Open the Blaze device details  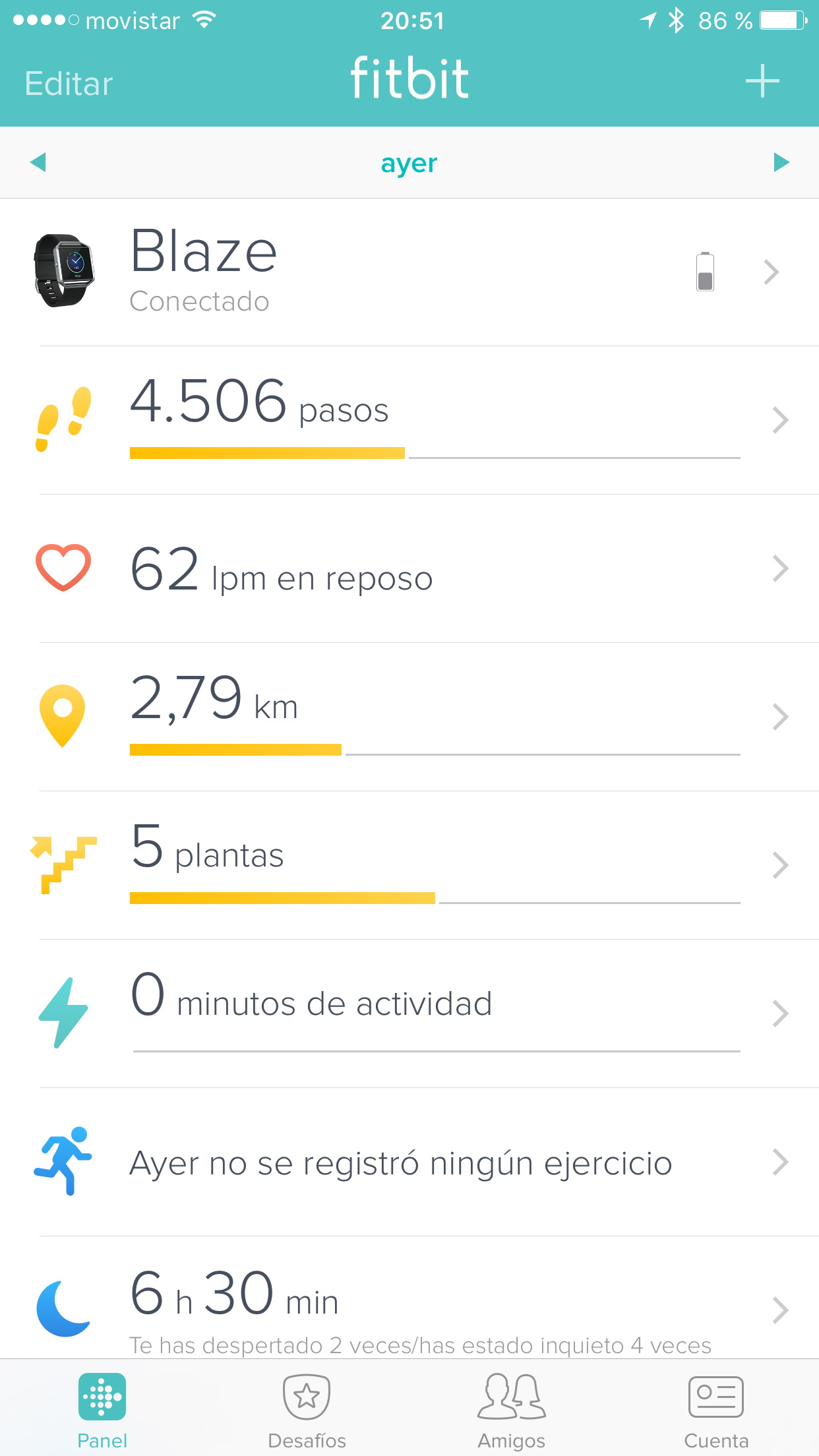pos(409,272)
